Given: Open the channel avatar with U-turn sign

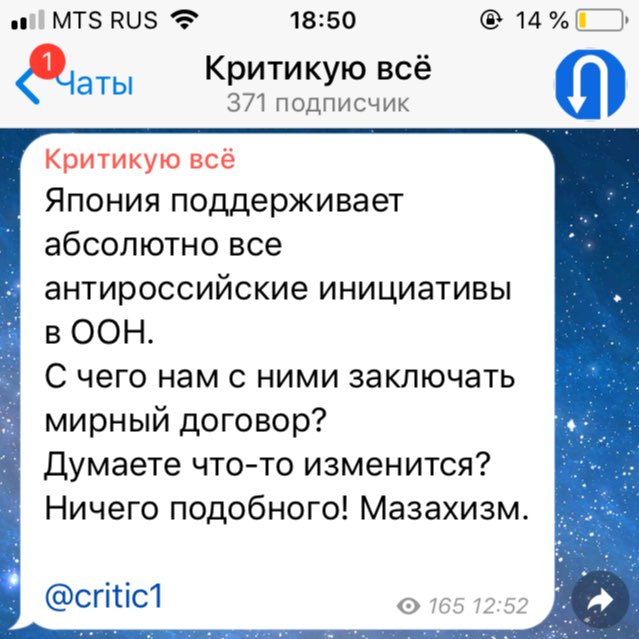Looking at the screenshot, I should (x=589, y=85).
